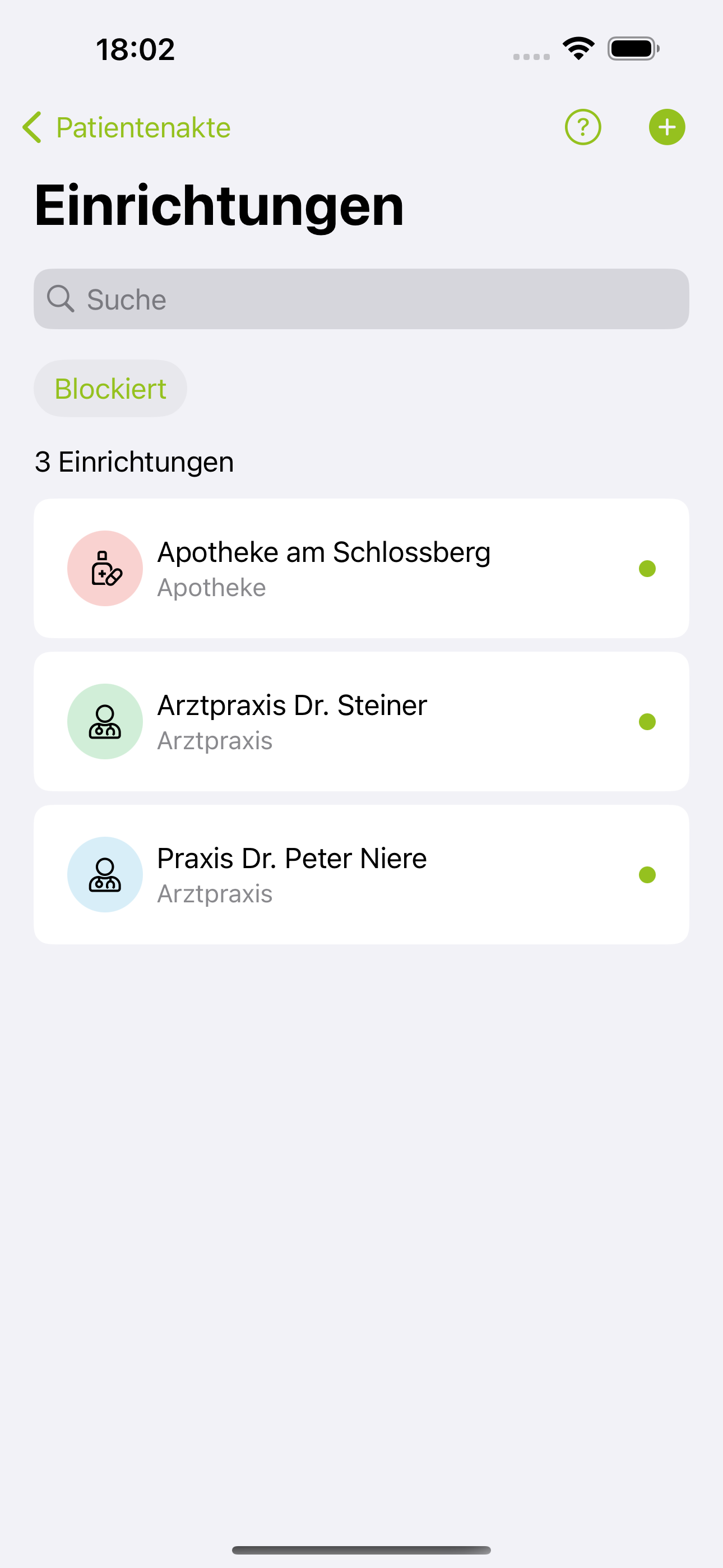Go back to Patientenakte

click(127, 128)
